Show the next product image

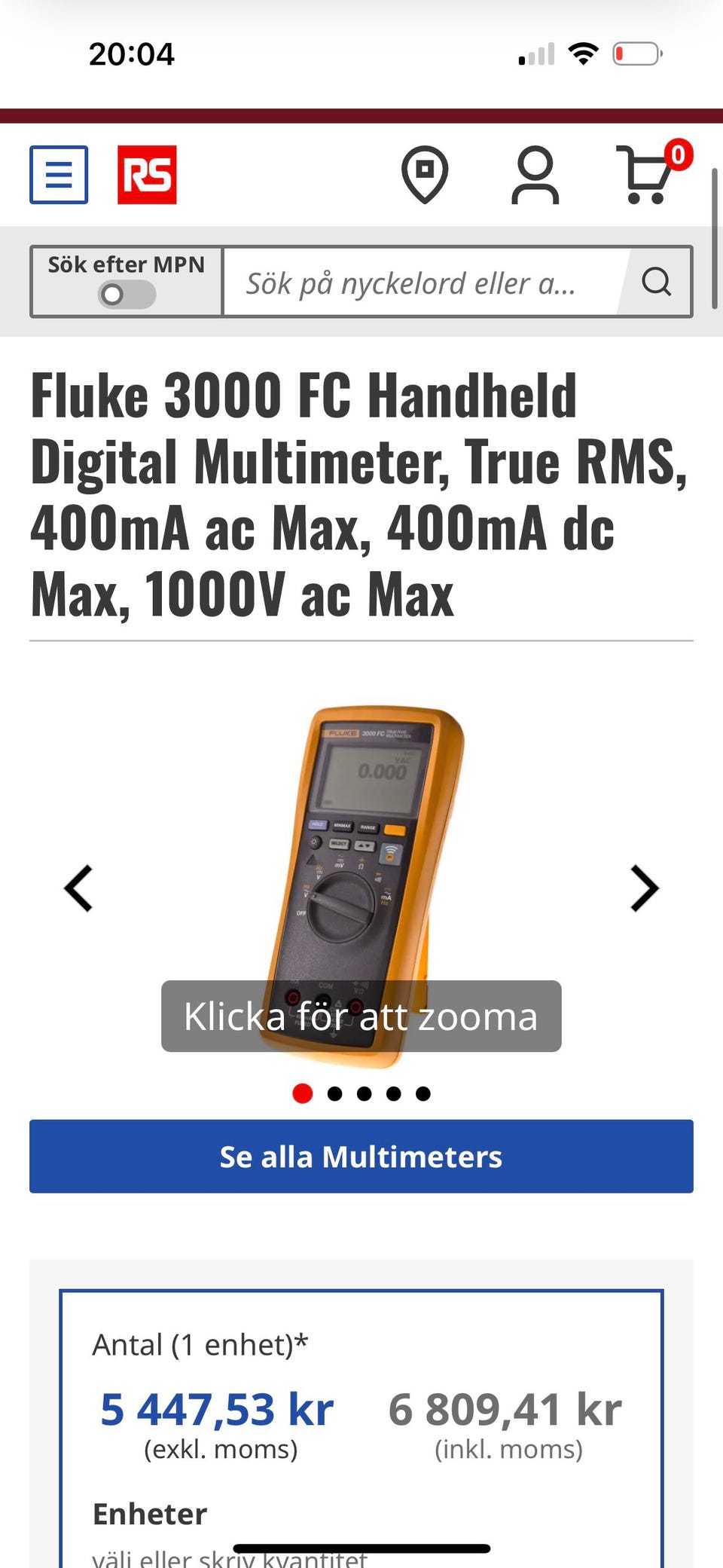point(645,888)
